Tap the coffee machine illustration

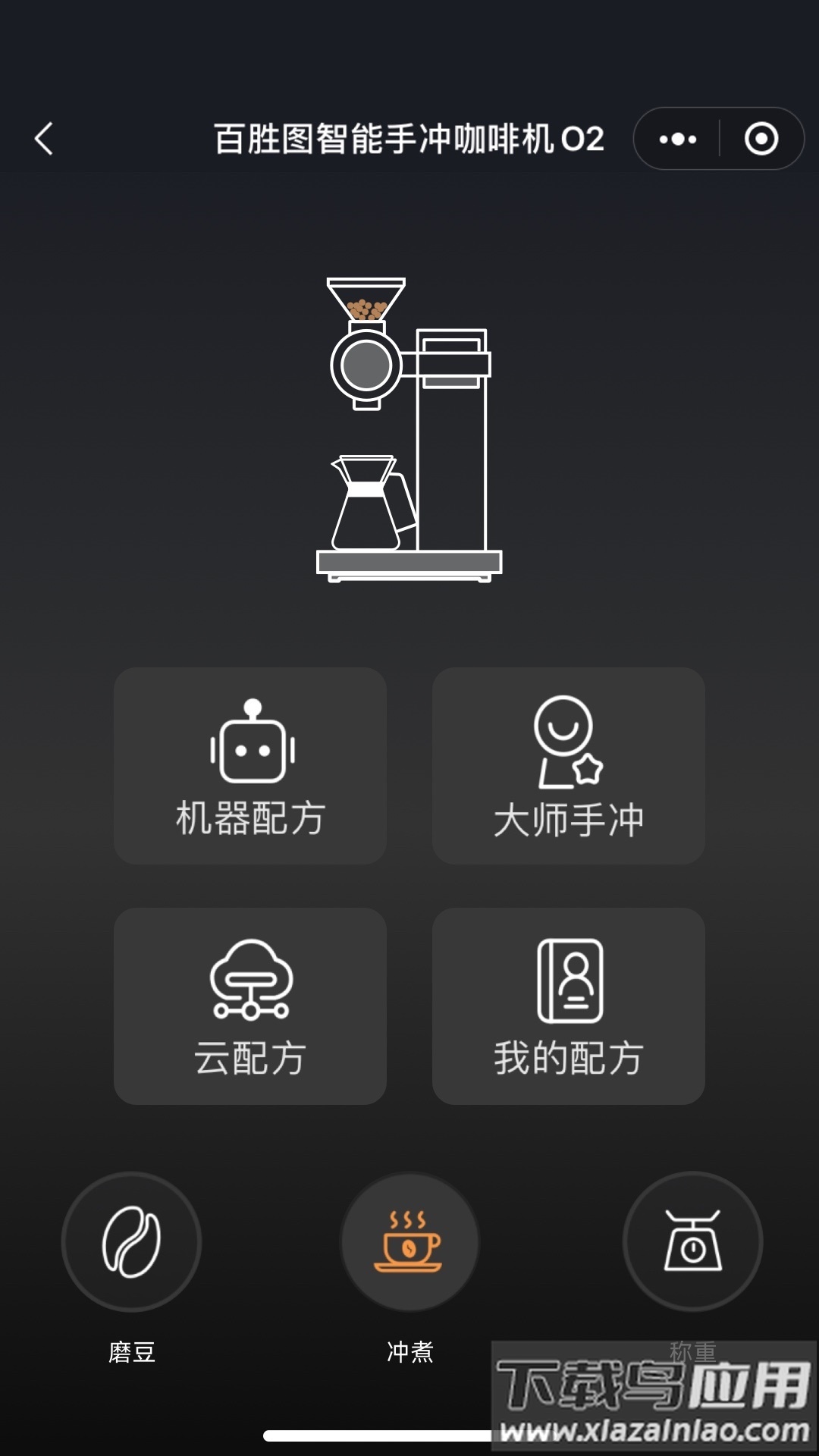409,425
